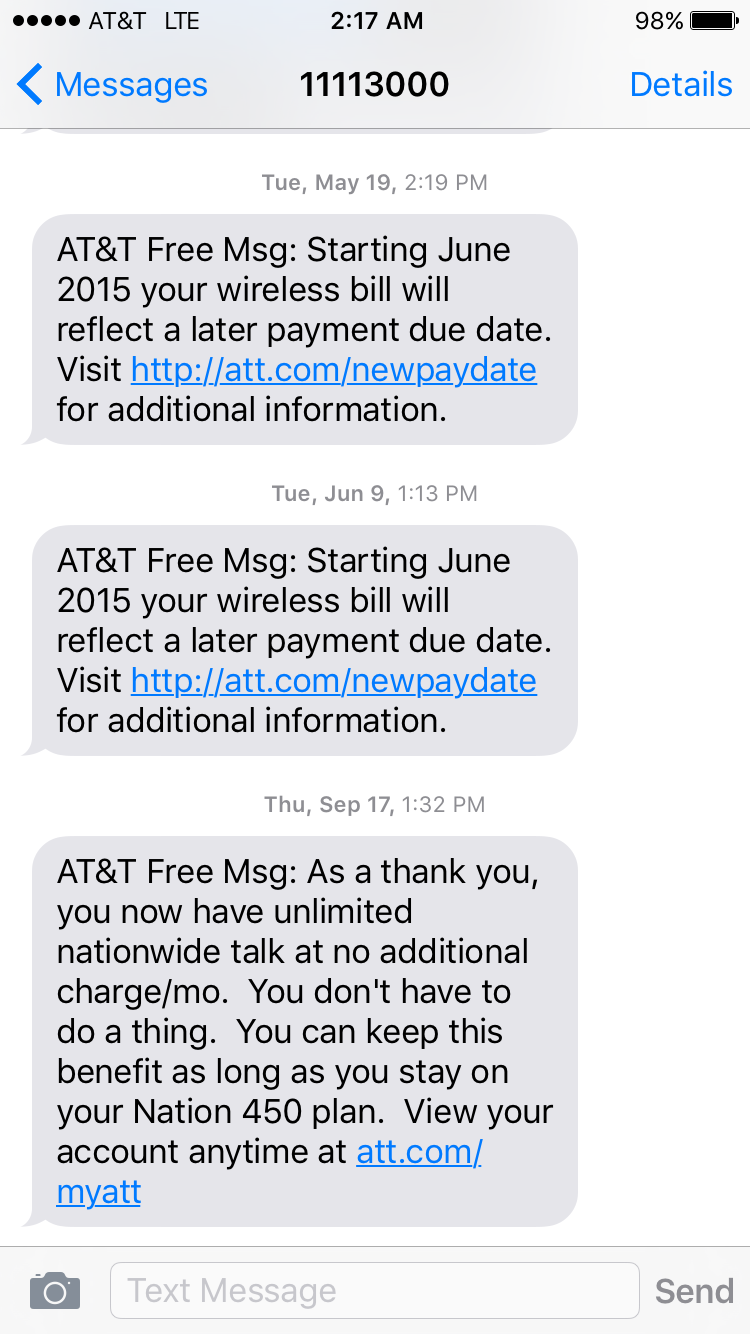Open newpaydate link in May 19 message

[334, 370]
